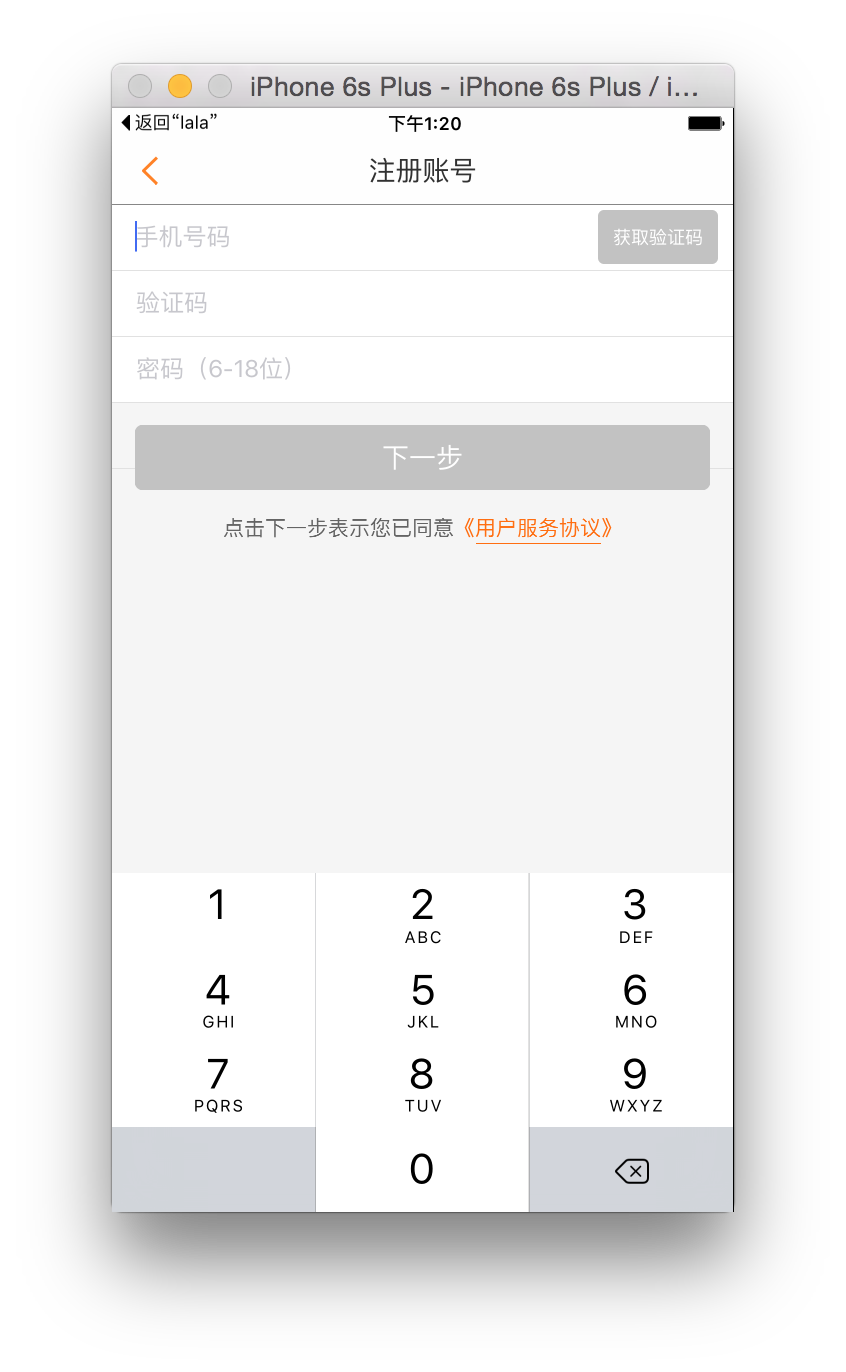The height and width of the screenshot is (1372, 846).
Task: Focus the 验证码 verification code field
Action: coord(420,303)
